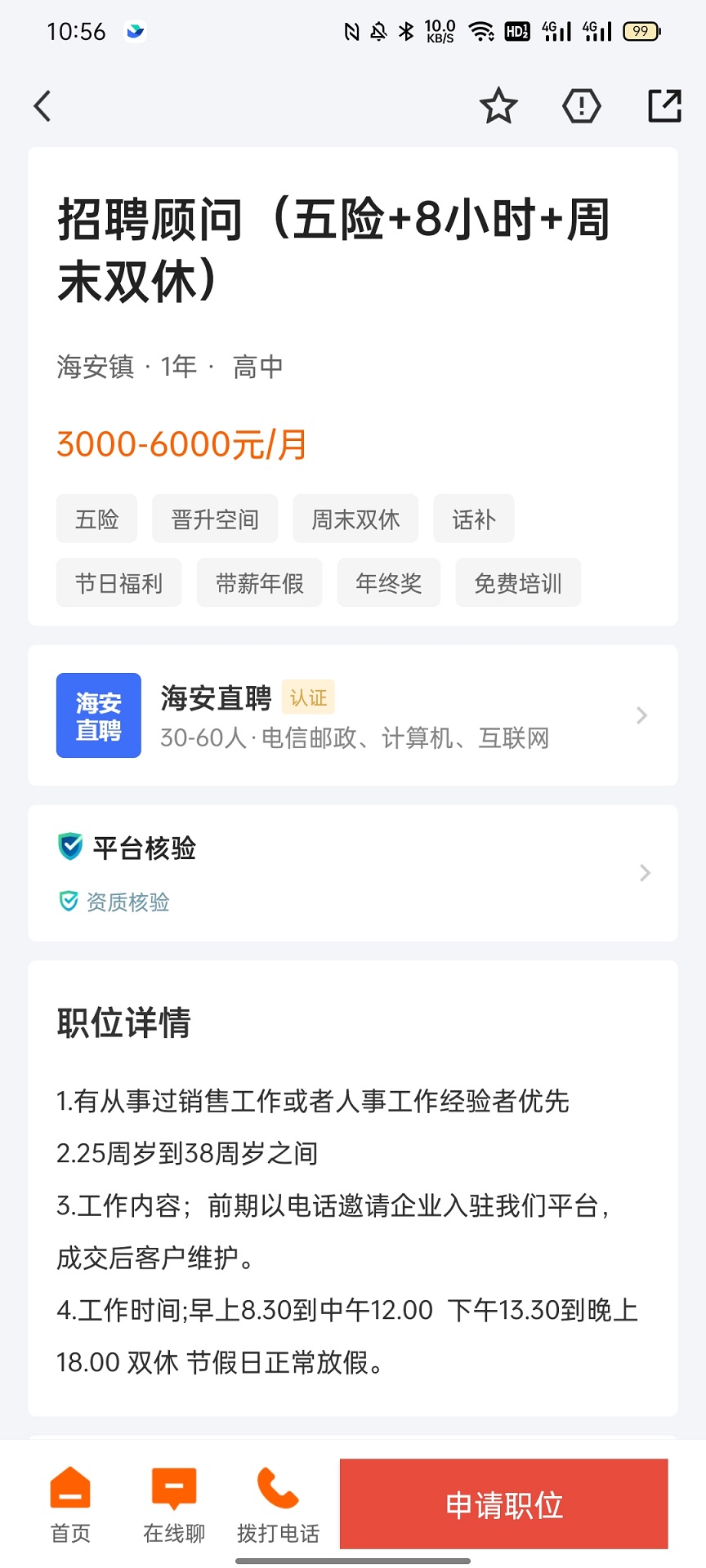
Task: Open the 认证 certification badge
Action: point(308,697)
